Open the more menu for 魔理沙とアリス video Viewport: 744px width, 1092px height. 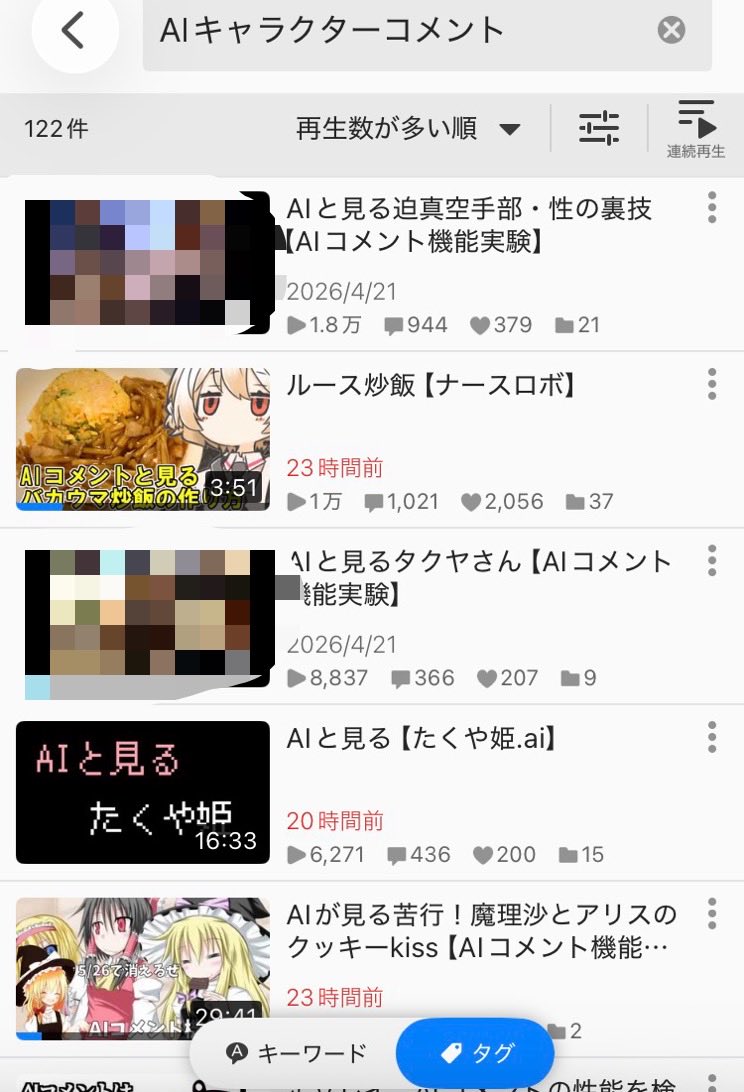coord(712,914)
